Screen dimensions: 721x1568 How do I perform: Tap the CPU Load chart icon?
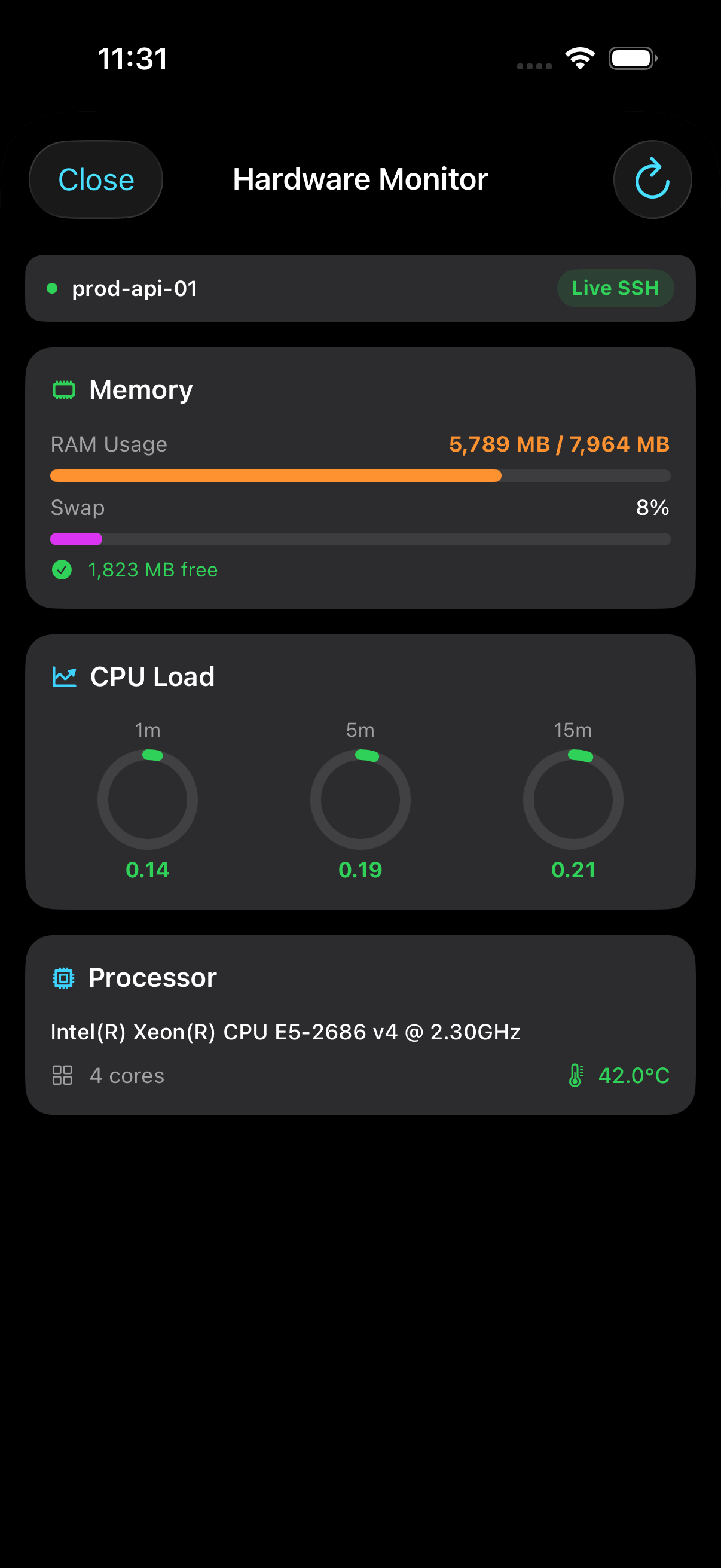pyautogui.click(x=65, y=676)
